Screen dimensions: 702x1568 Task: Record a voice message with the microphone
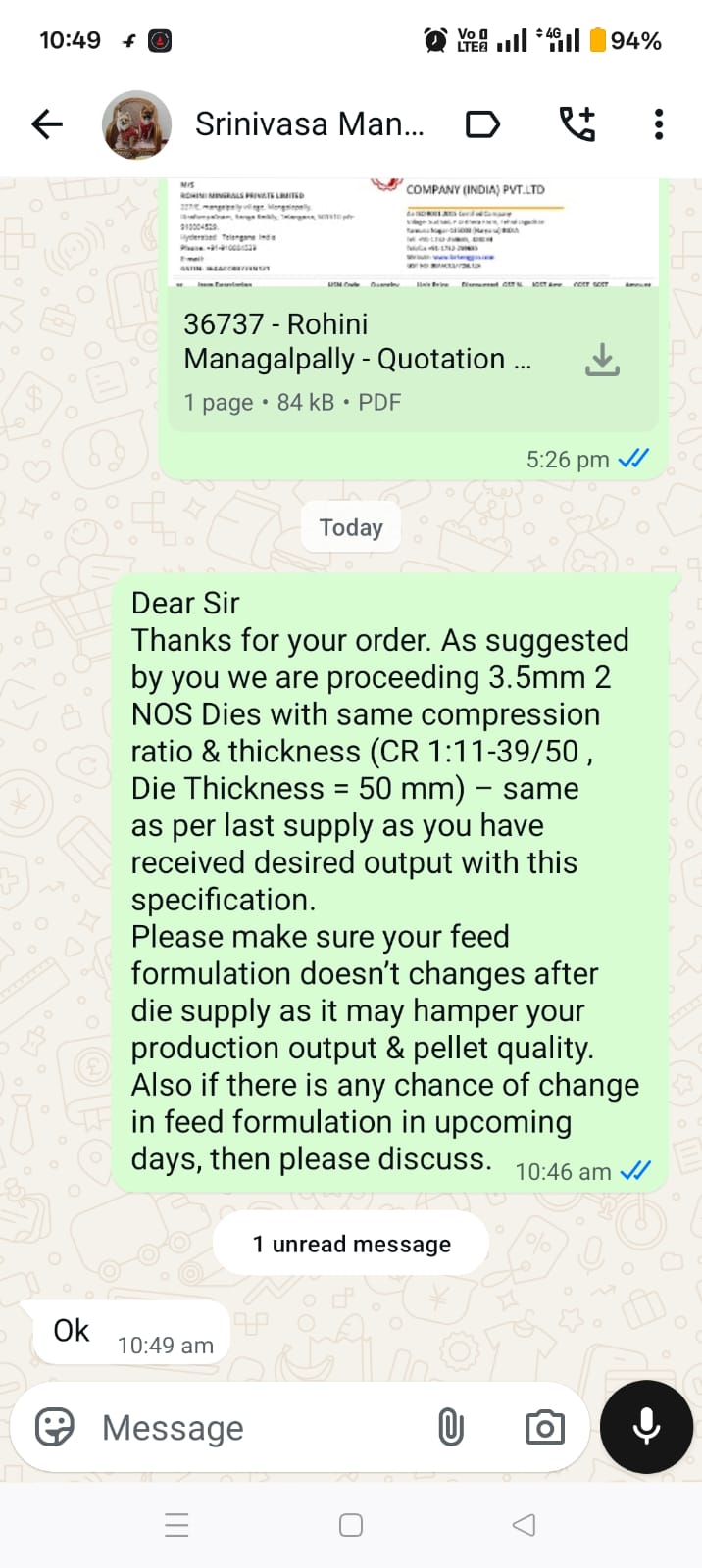click(x=647, y=1427)
